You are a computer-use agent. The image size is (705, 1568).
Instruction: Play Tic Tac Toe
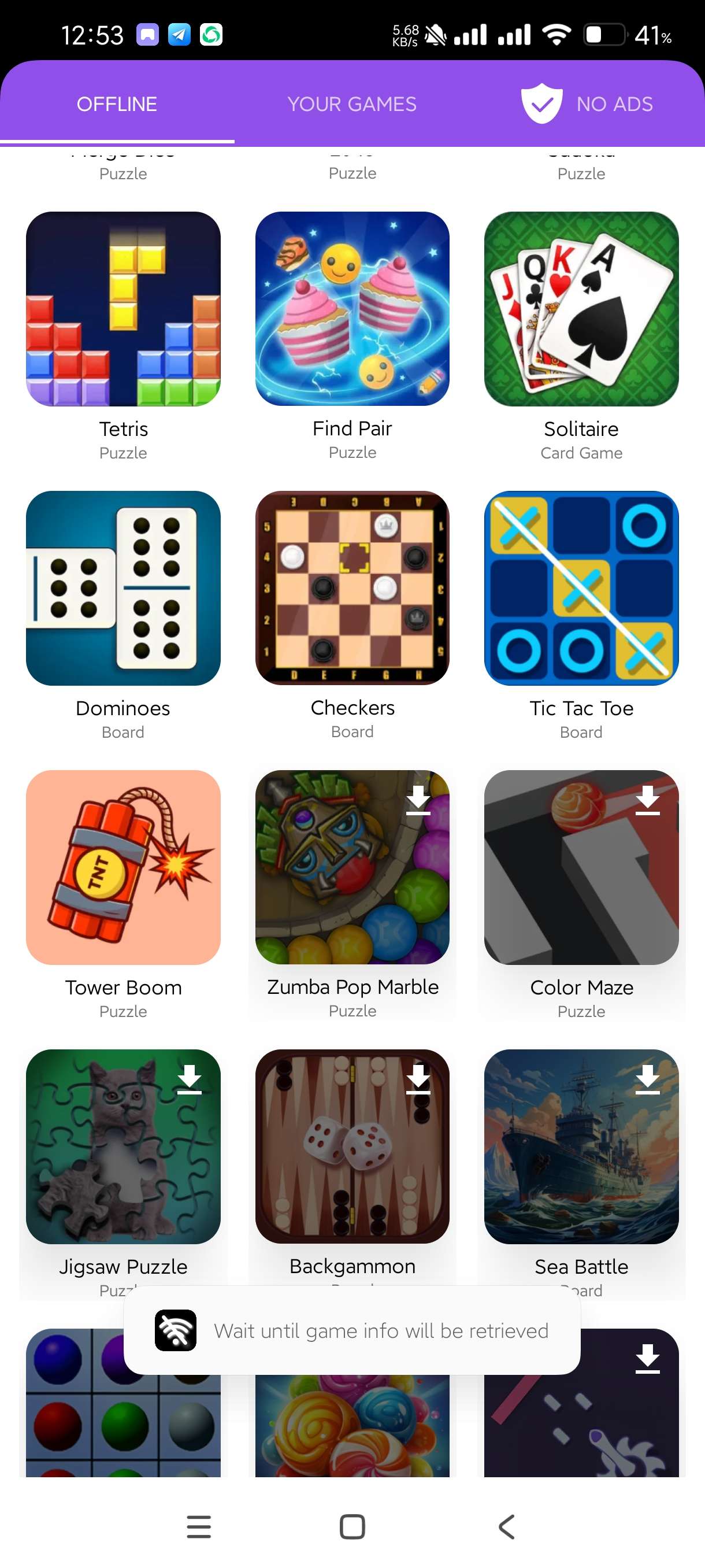pos(581,588)
